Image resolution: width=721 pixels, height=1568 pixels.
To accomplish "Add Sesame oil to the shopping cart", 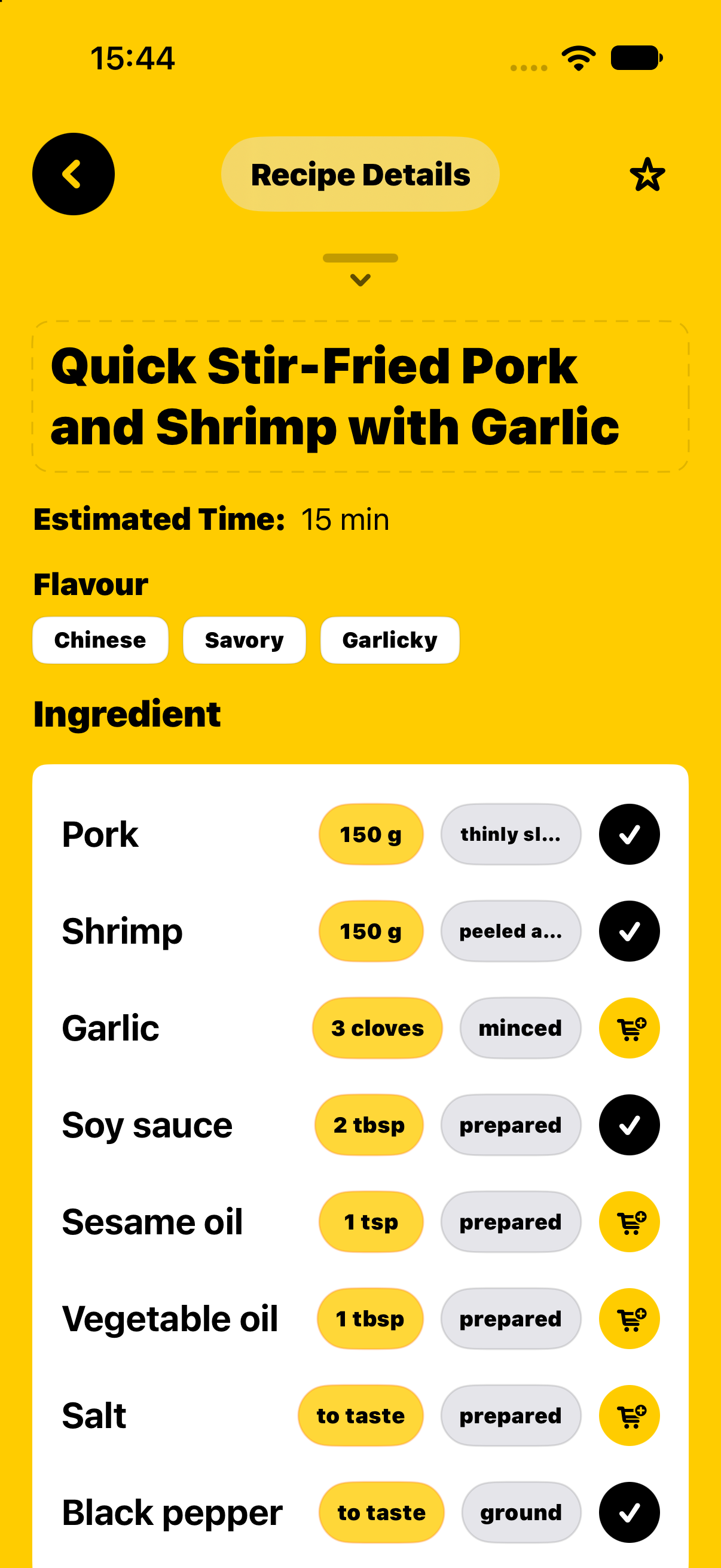I will (629, 1221).
